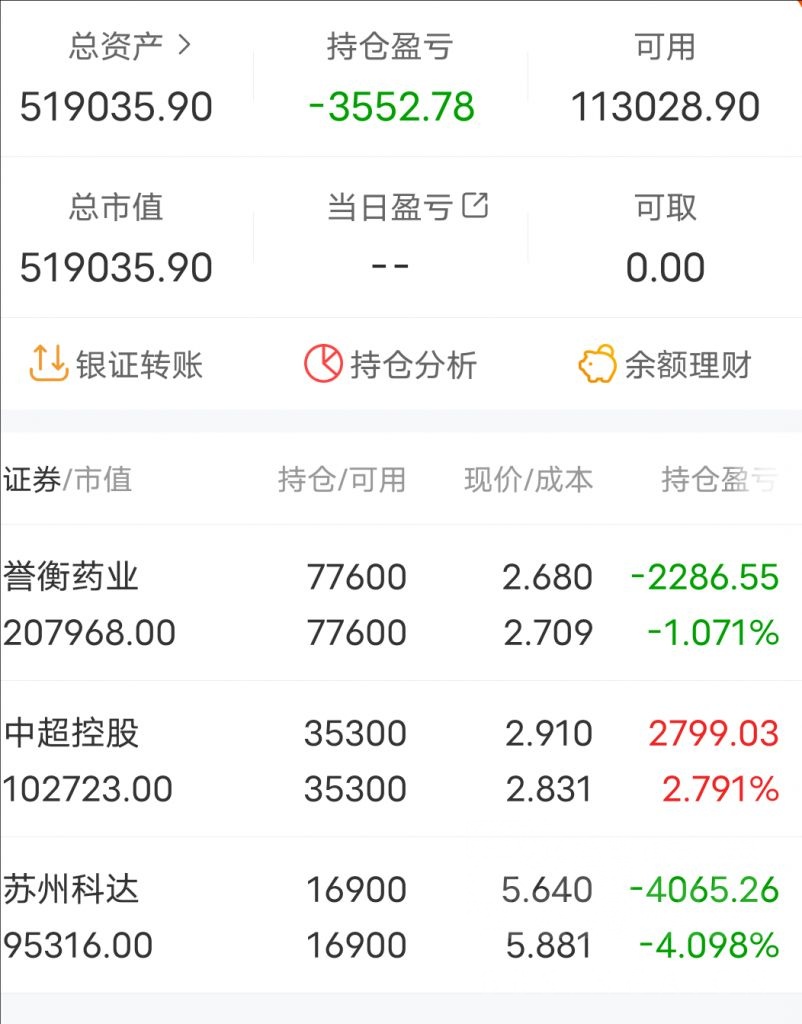
Task: Open position analysis (持仓分析)
Action: [391, 365]
